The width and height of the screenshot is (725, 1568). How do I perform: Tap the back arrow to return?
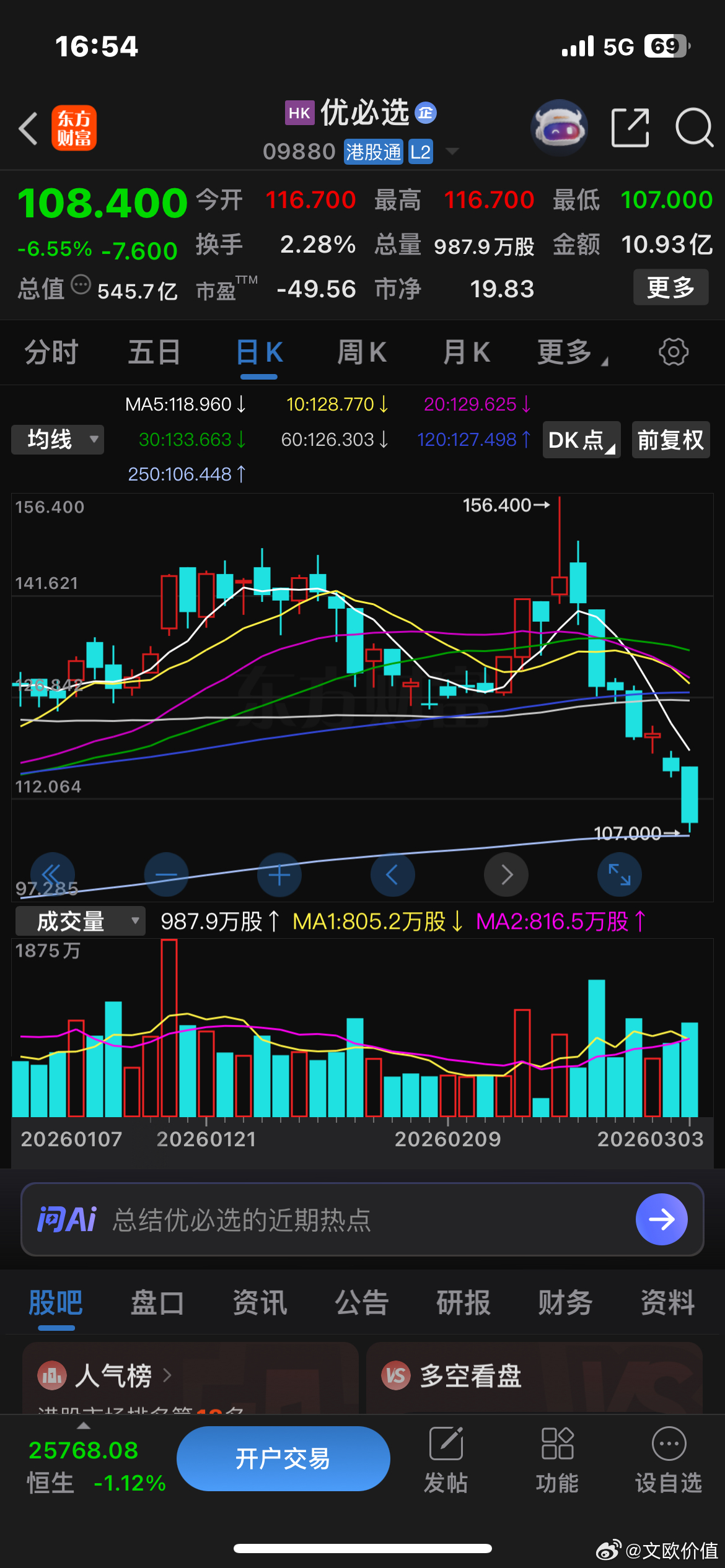27,129
